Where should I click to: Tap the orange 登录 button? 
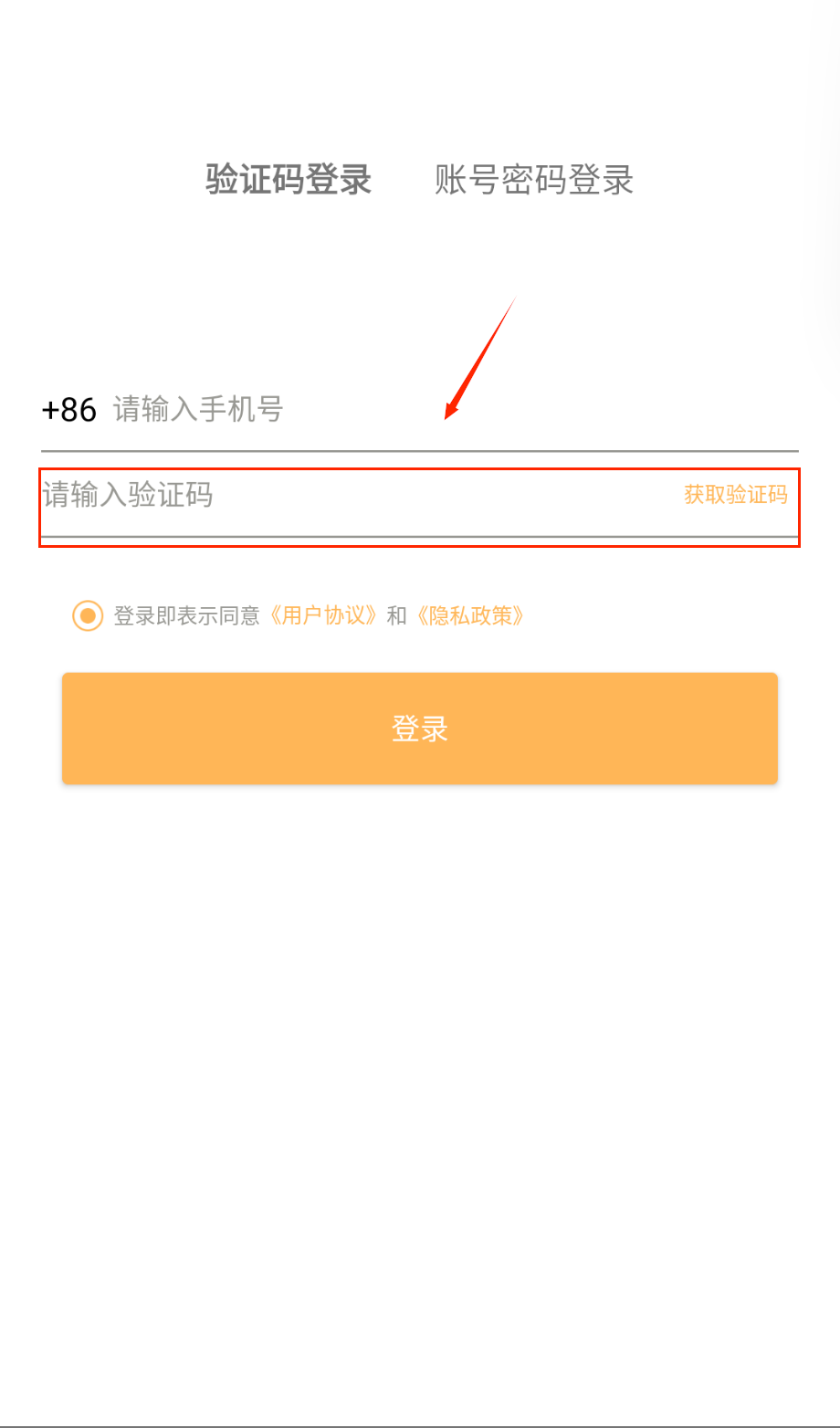[x=420, y=729]
